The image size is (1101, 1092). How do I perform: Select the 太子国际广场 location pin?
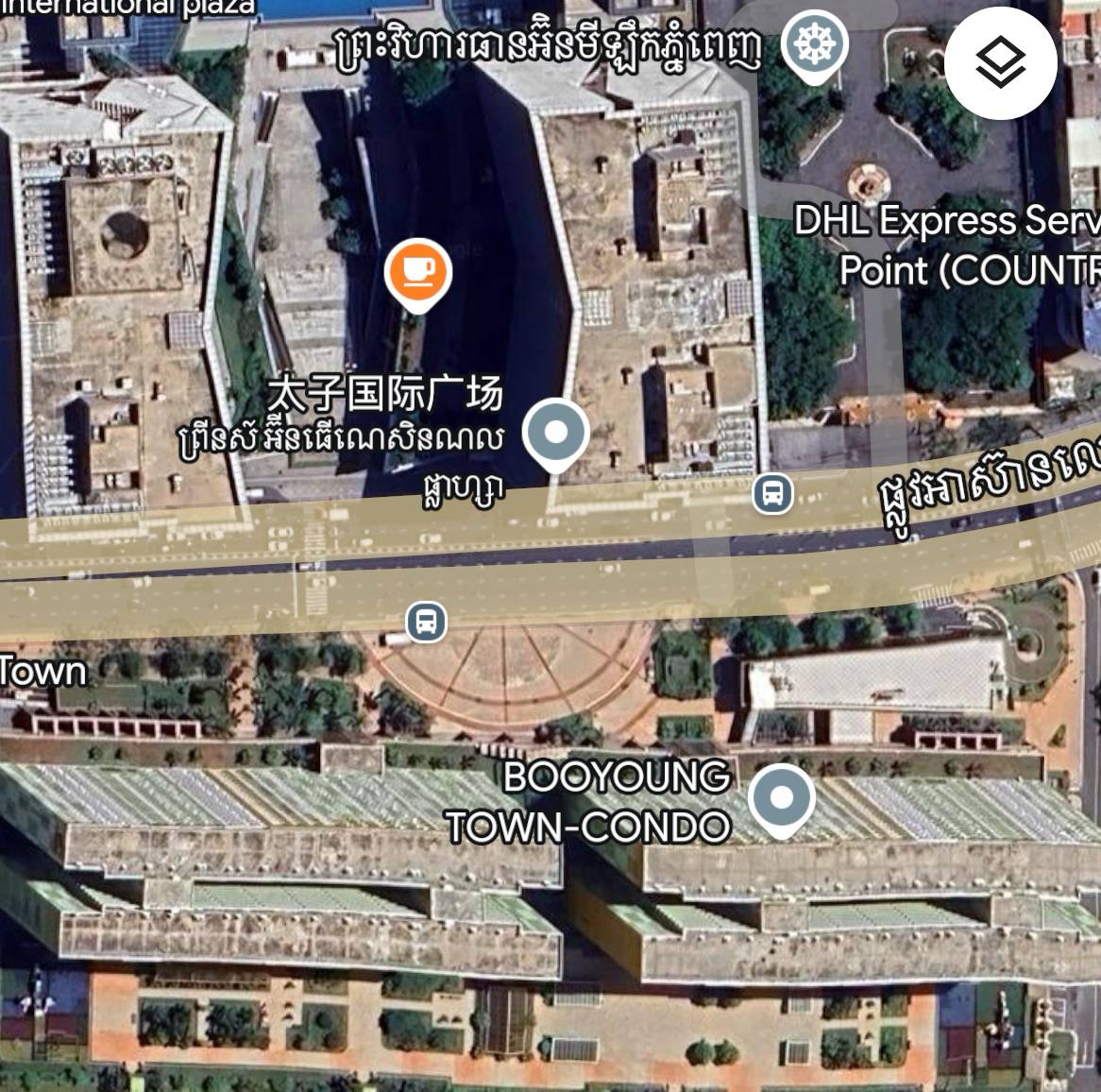pos(556,433)
